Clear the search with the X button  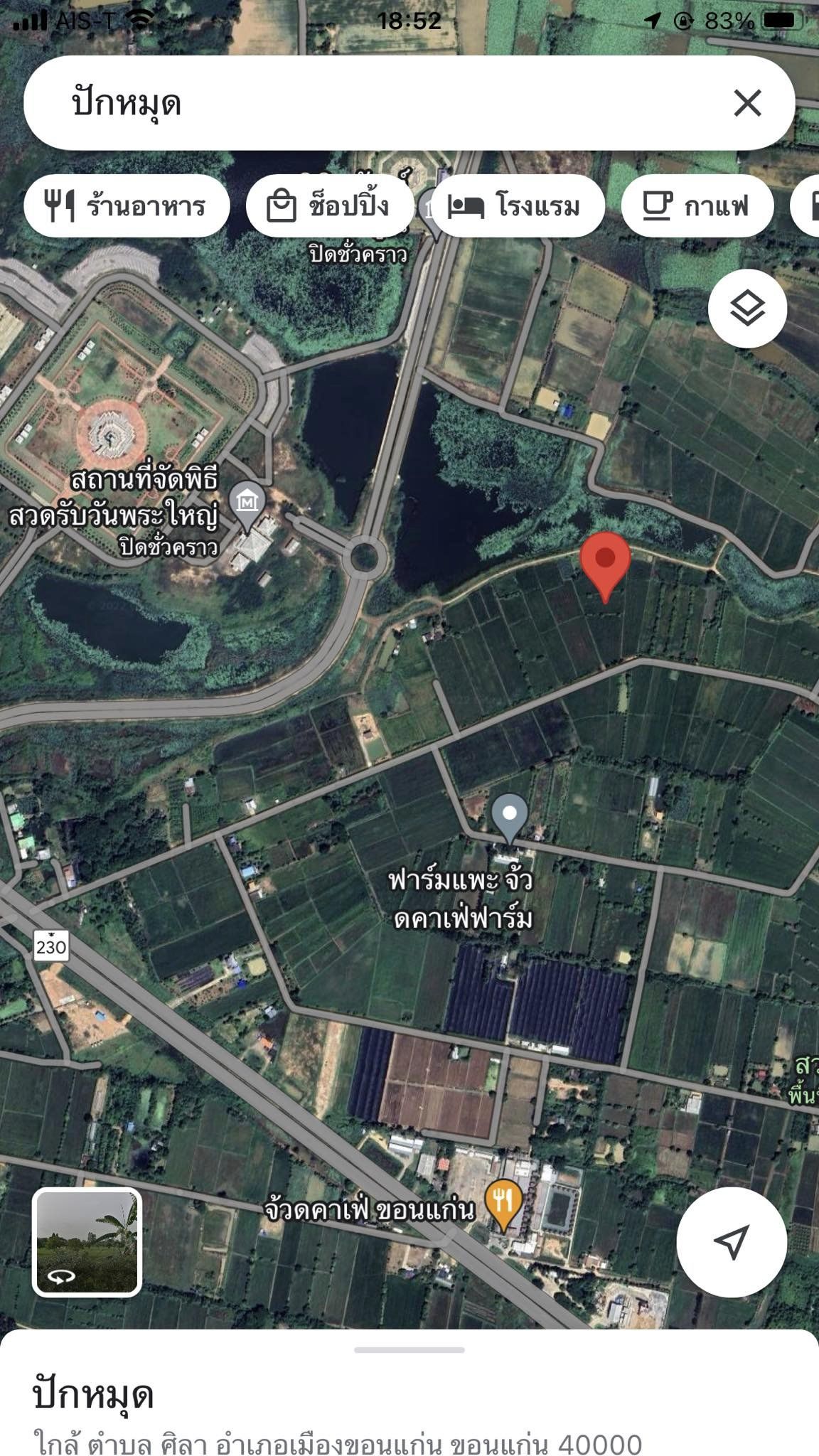(747, 103)
